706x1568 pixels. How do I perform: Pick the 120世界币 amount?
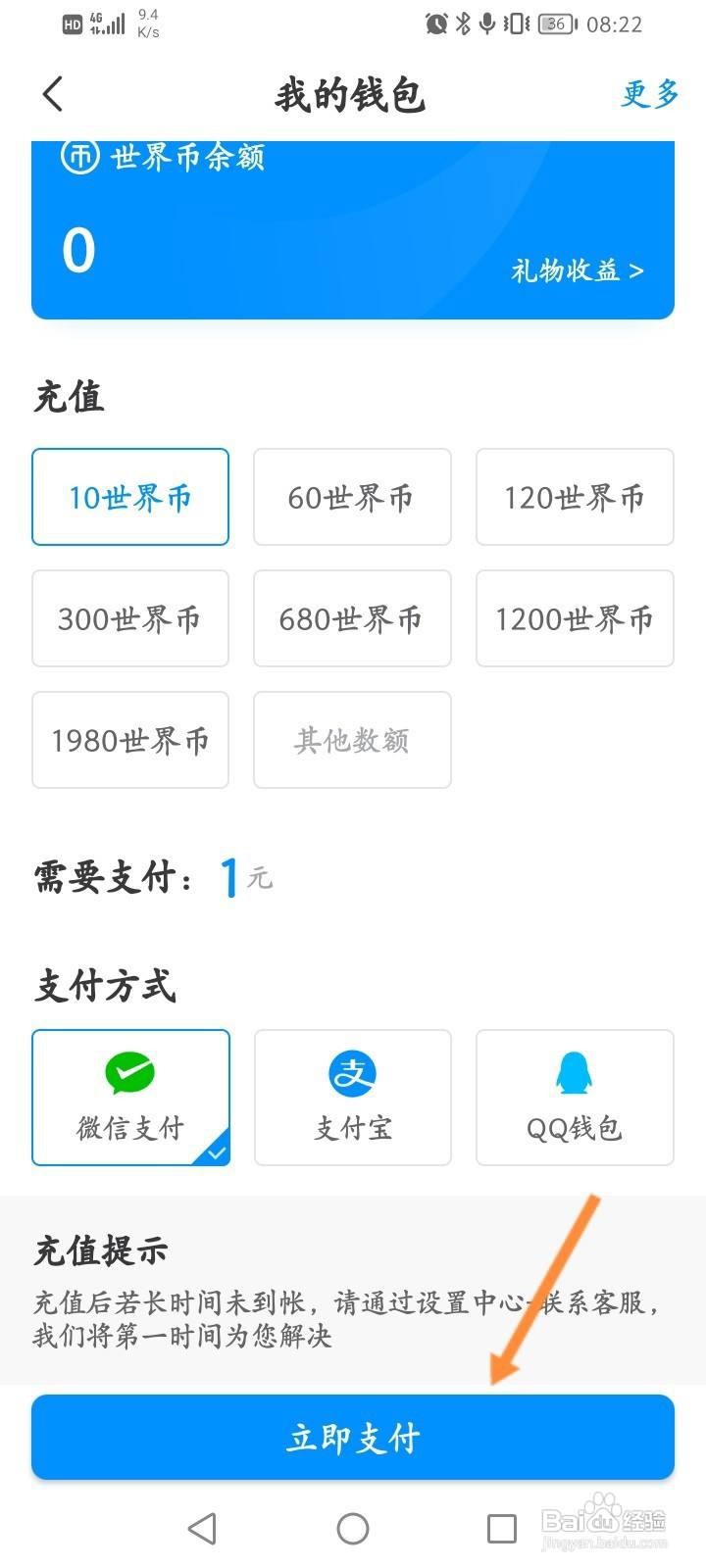point(575,497)
